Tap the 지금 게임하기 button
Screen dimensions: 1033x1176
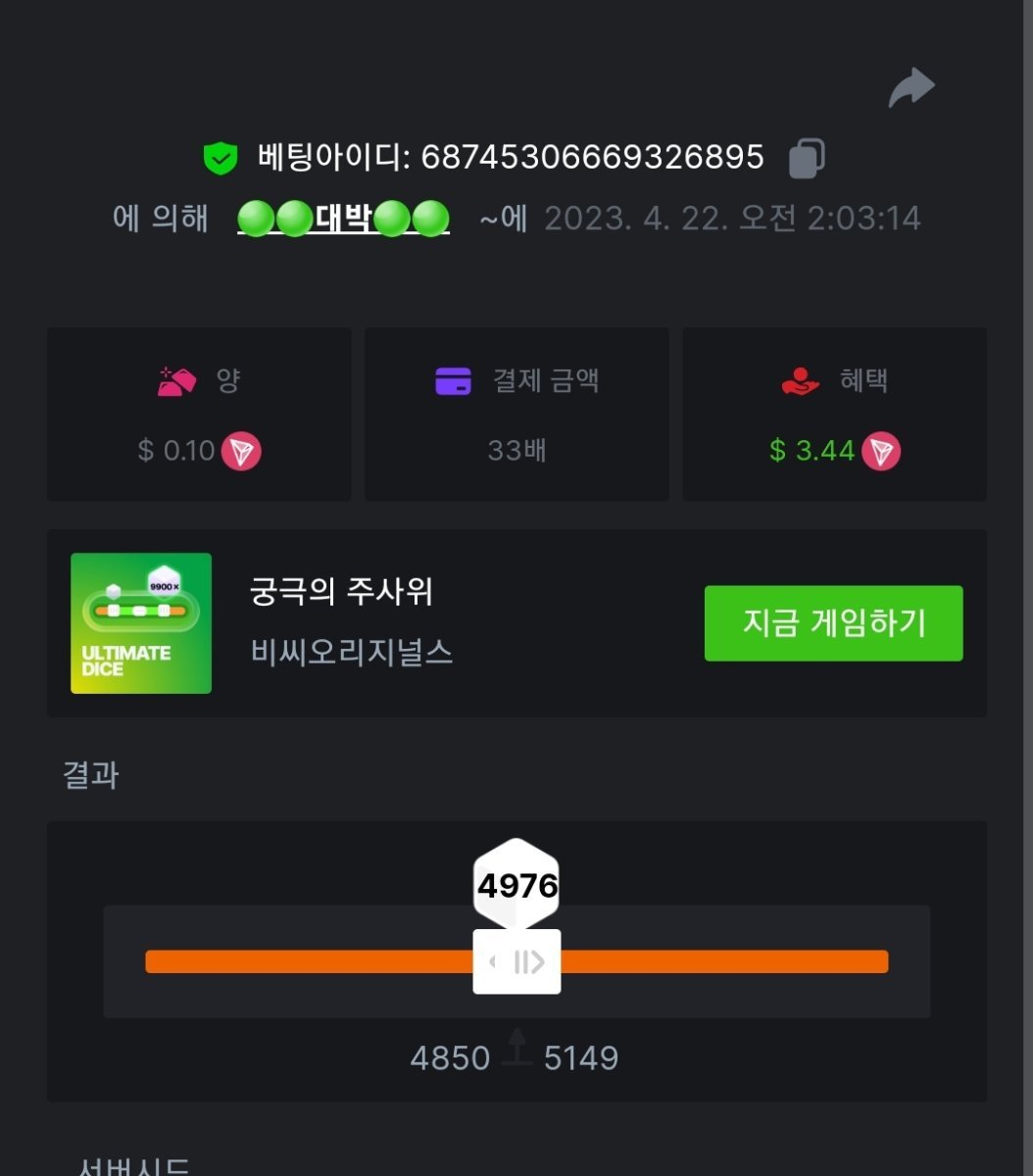833,623
